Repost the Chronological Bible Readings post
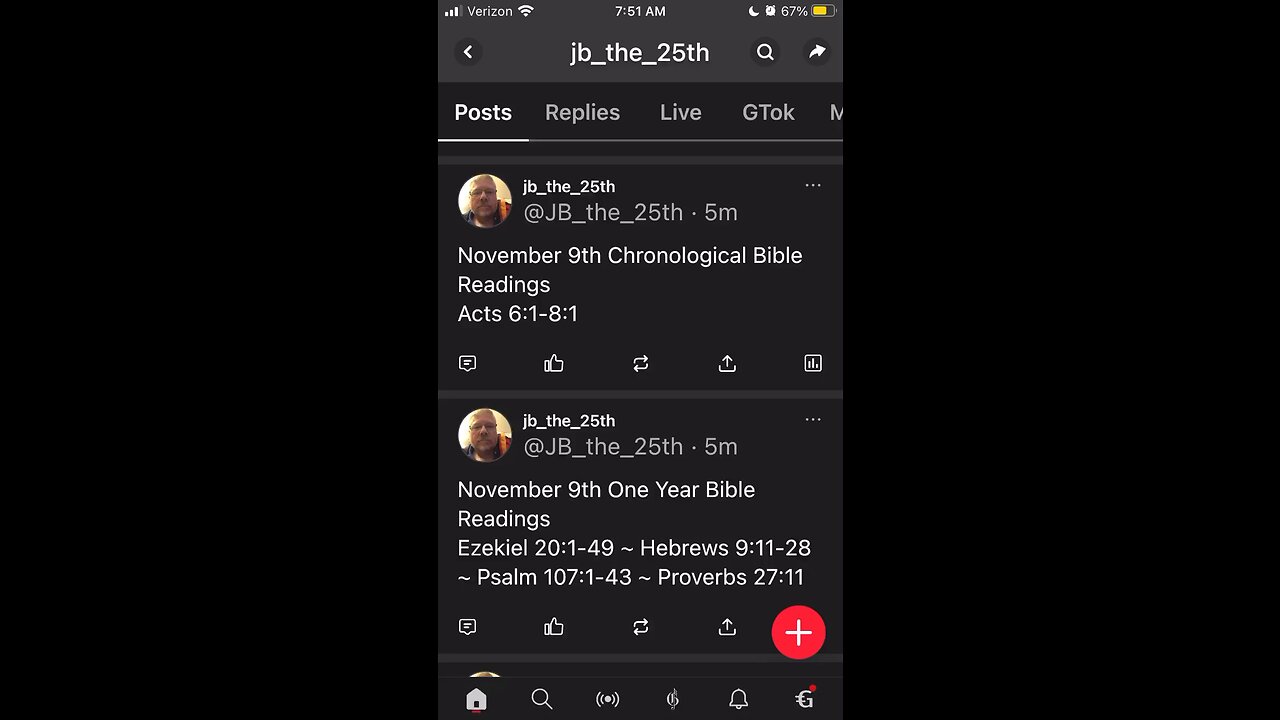 click(641, 364)
